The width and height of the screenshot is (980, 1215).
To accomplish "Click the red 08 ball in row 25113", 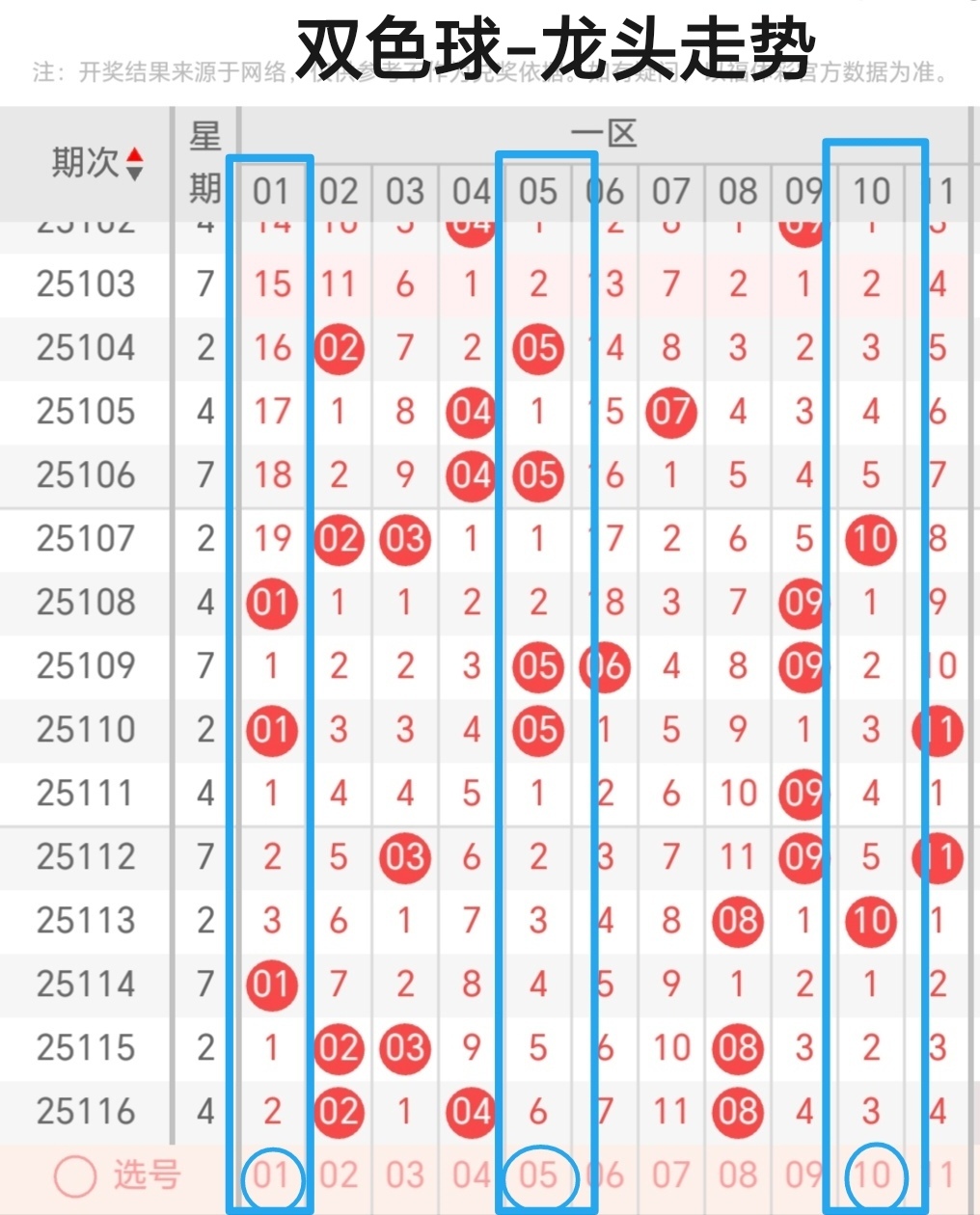I will pyautogui.click(x=738, y=921).
